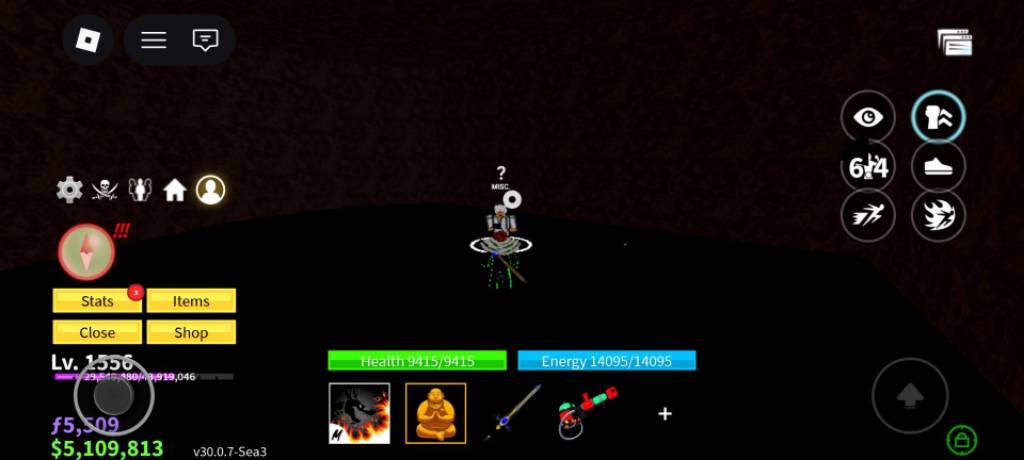Image resolution: width=1024 pixels, height=460 pixels.
Task: Select the Buddha fruit slot
Action: [435, 413]
